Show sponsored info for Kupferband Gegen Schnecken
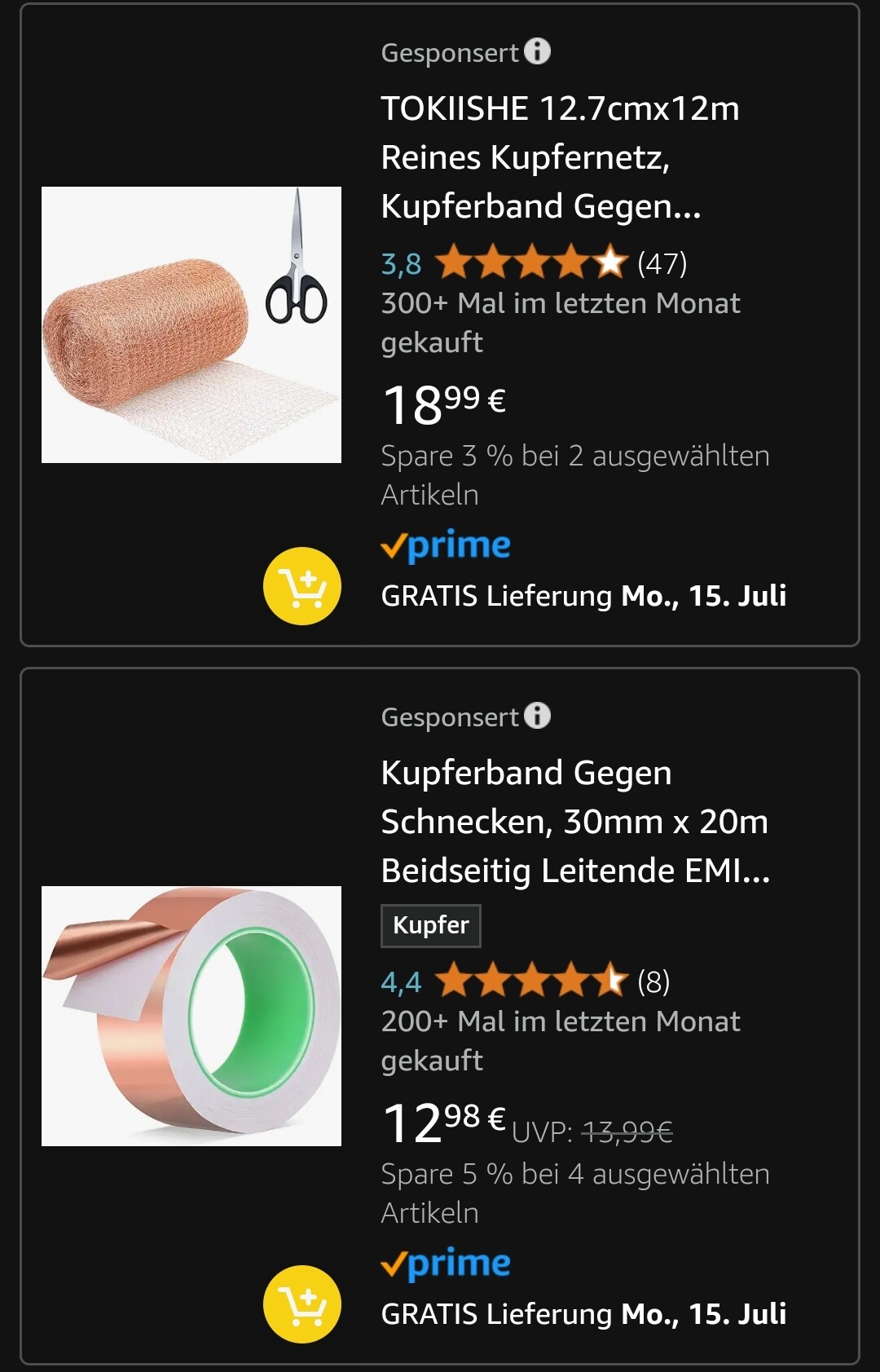Screen dimensions: 880x1372 (538, 716)
